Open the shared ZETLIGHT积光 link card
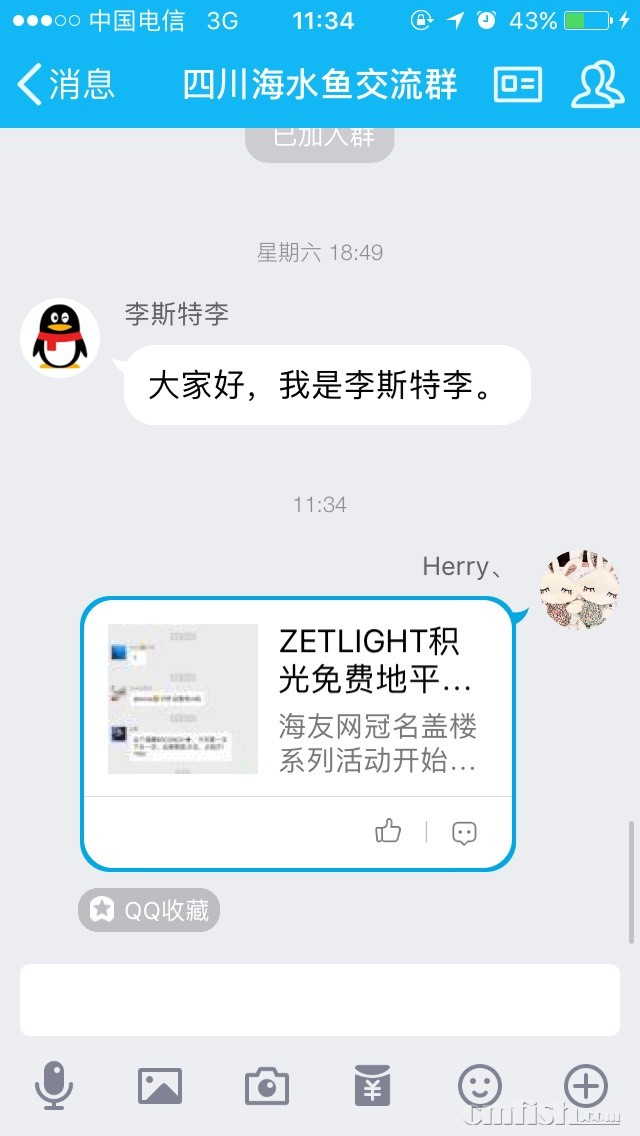The image size is (640, 1136). click(x=297, y=700)
